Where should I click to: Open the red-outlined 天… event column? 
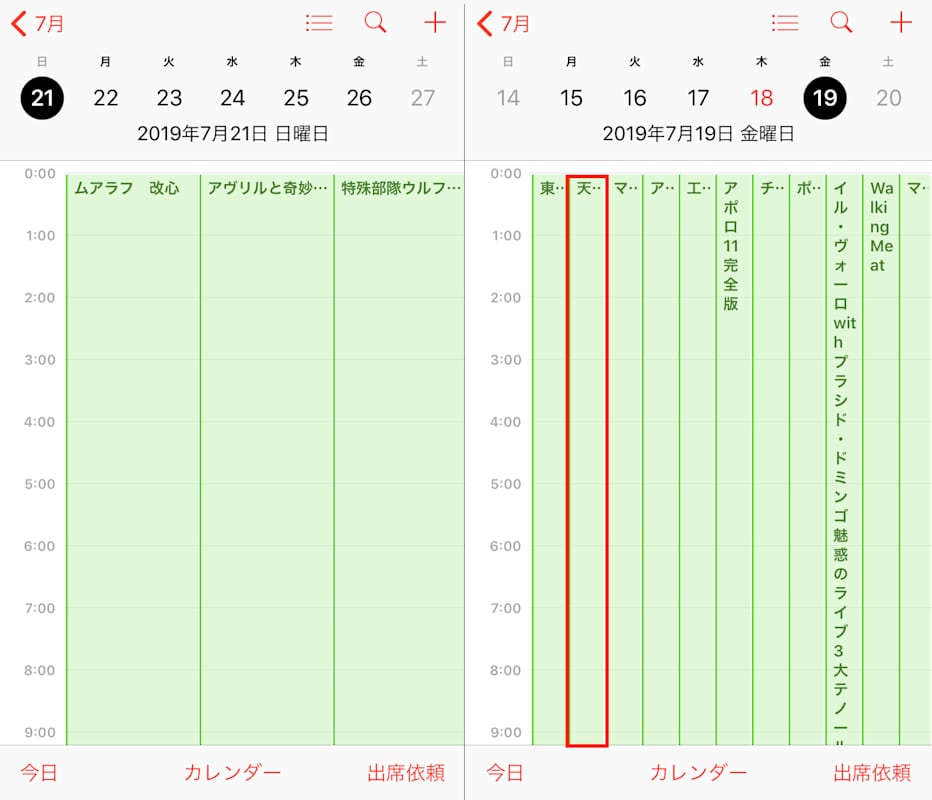pyautogui.click(x=587, y=459)
